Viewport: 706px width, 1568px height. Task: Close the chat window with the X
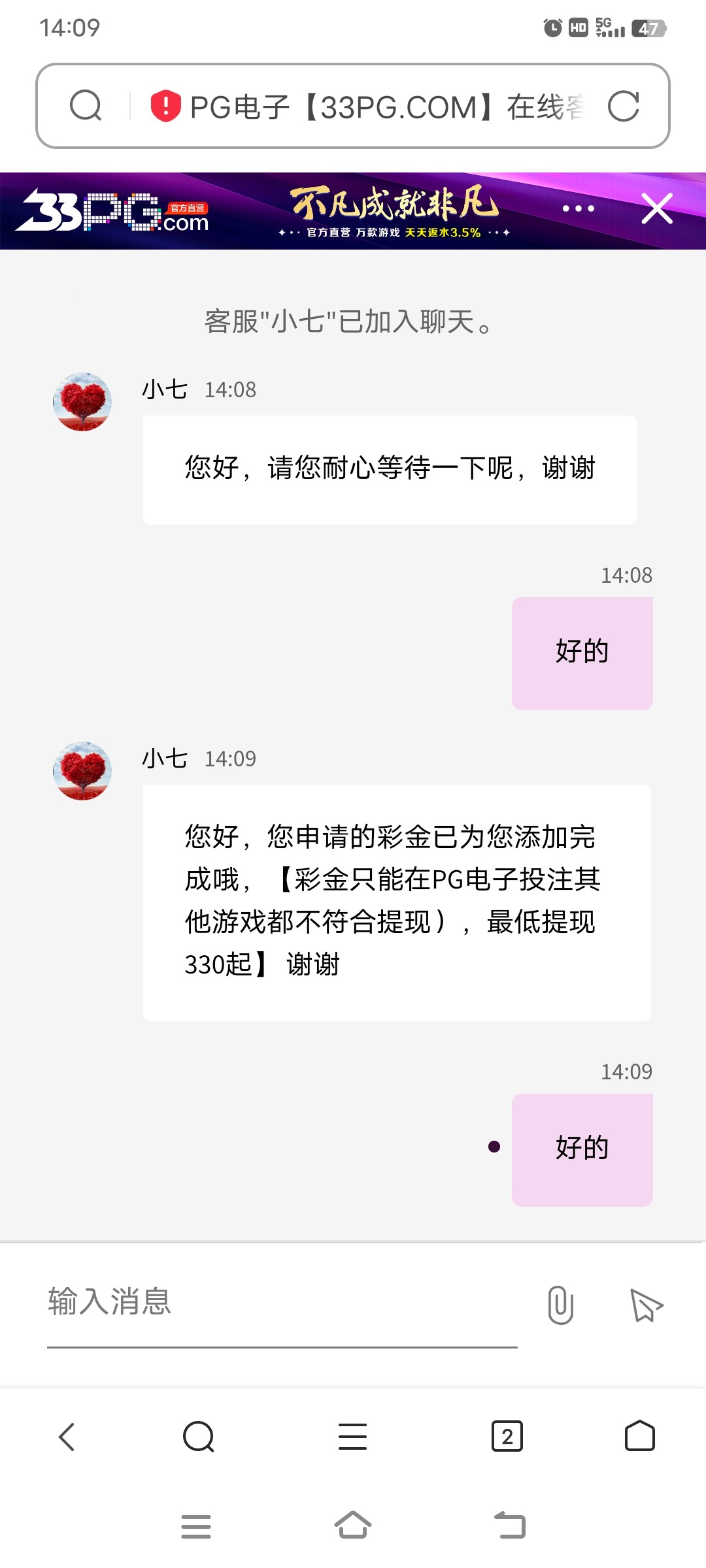click(657, 209)
